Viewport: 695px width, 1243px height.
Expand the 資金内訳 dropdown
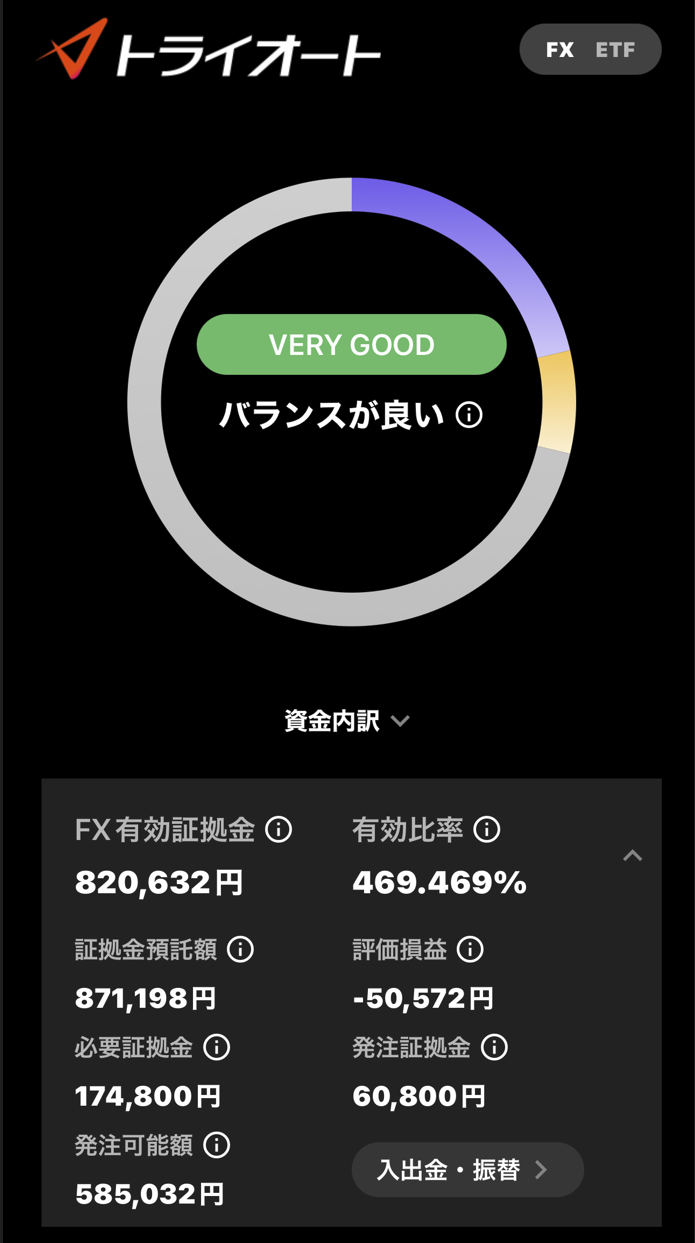coord(347,721)
